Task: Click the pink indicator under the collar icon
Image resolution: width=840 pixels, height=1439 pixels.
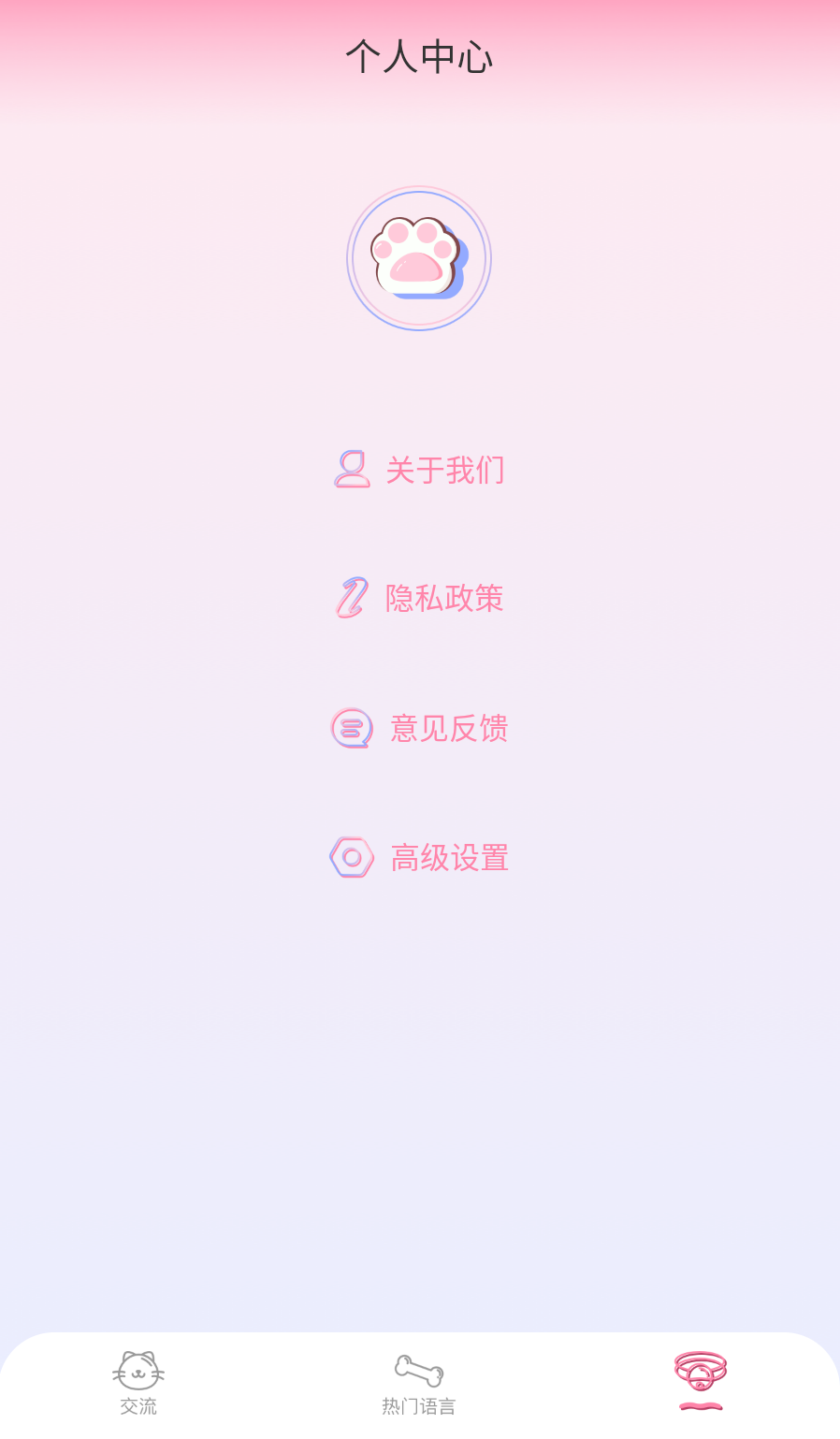Action: click(700, 1408)
